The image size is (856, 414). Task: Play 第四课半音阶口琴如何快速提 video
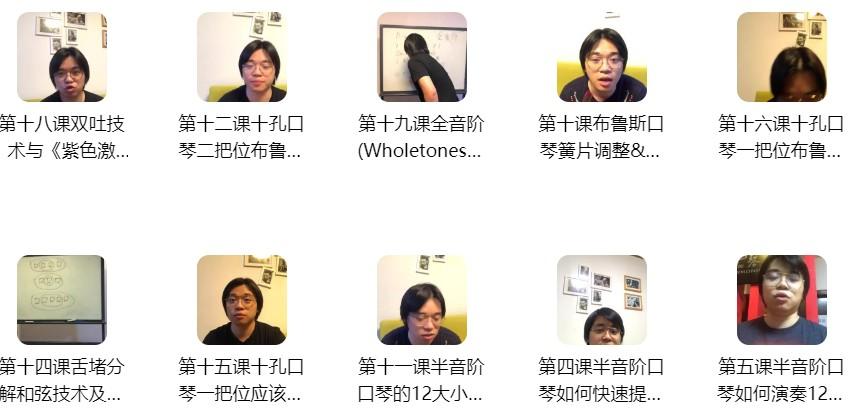click(x=602, y=300)
